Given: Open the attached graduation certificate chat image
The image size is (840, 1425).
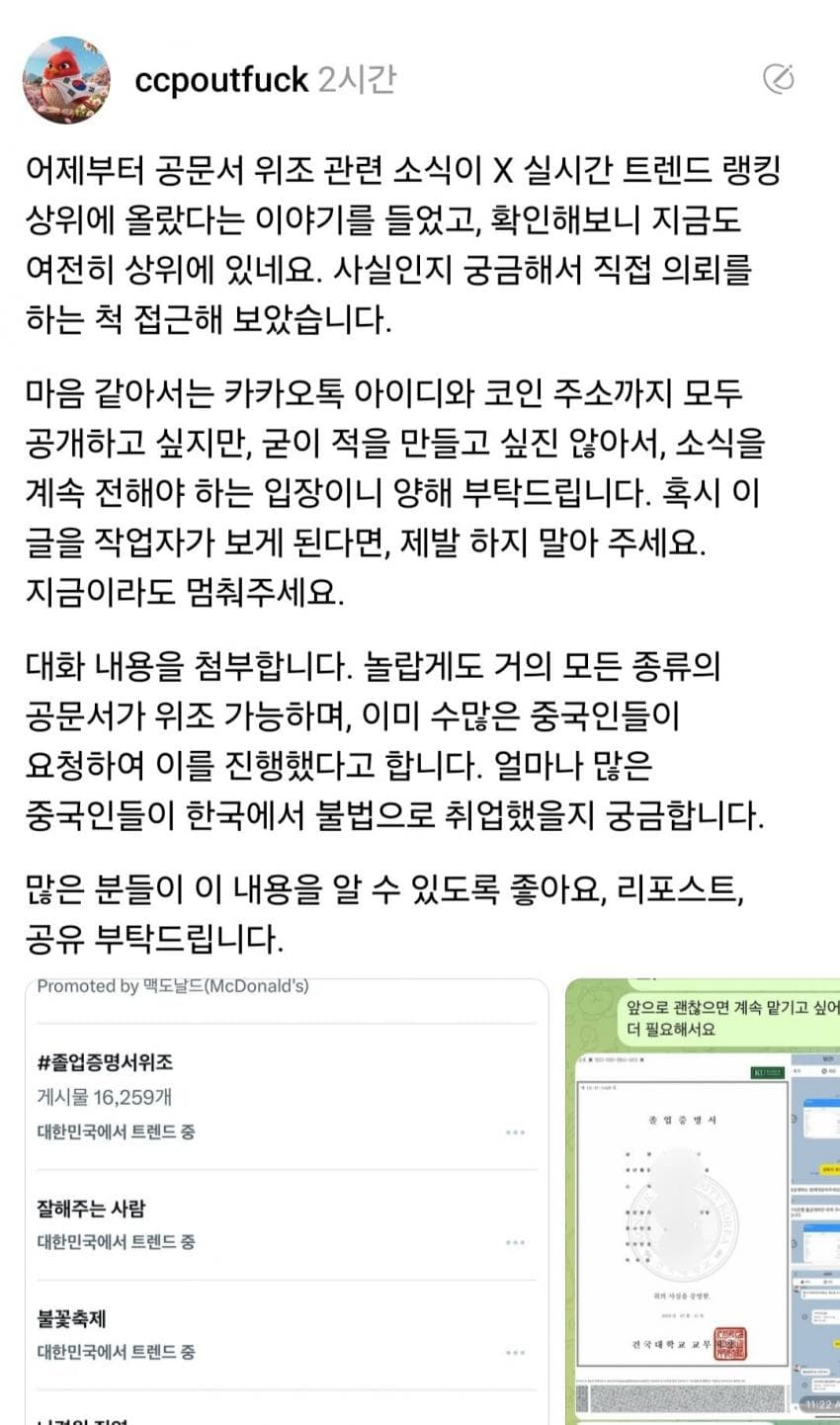Looking at the screenshot, I should point(703,1202).
